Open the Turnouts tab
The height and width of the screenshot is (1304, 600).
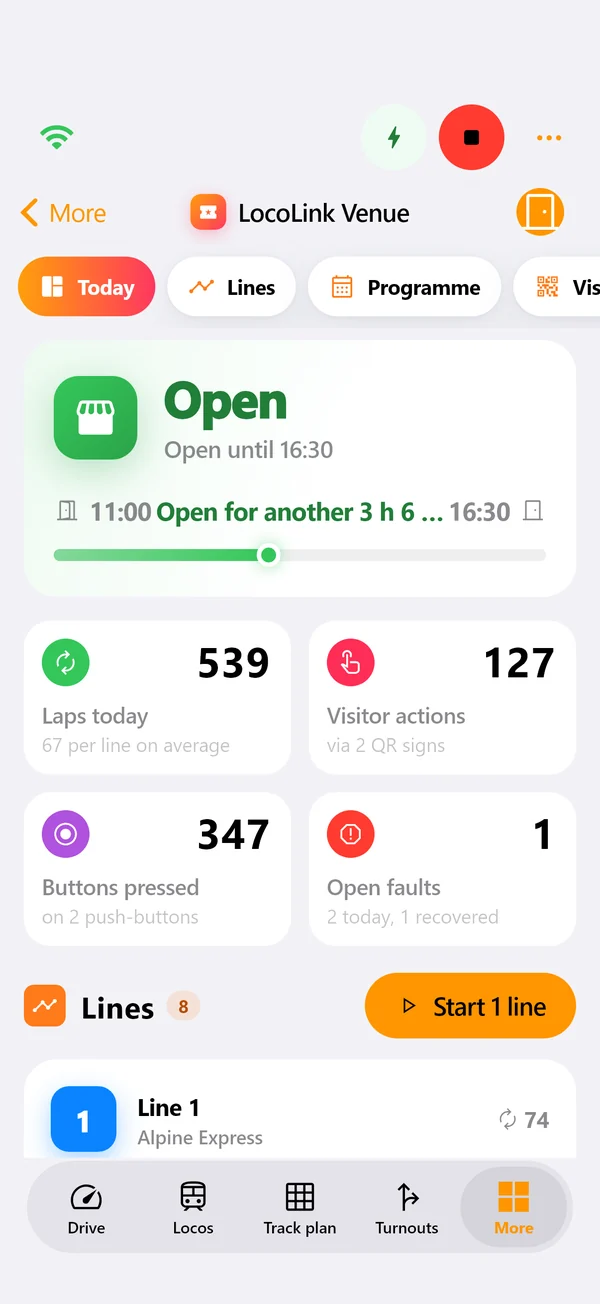tap(407, 1208)
